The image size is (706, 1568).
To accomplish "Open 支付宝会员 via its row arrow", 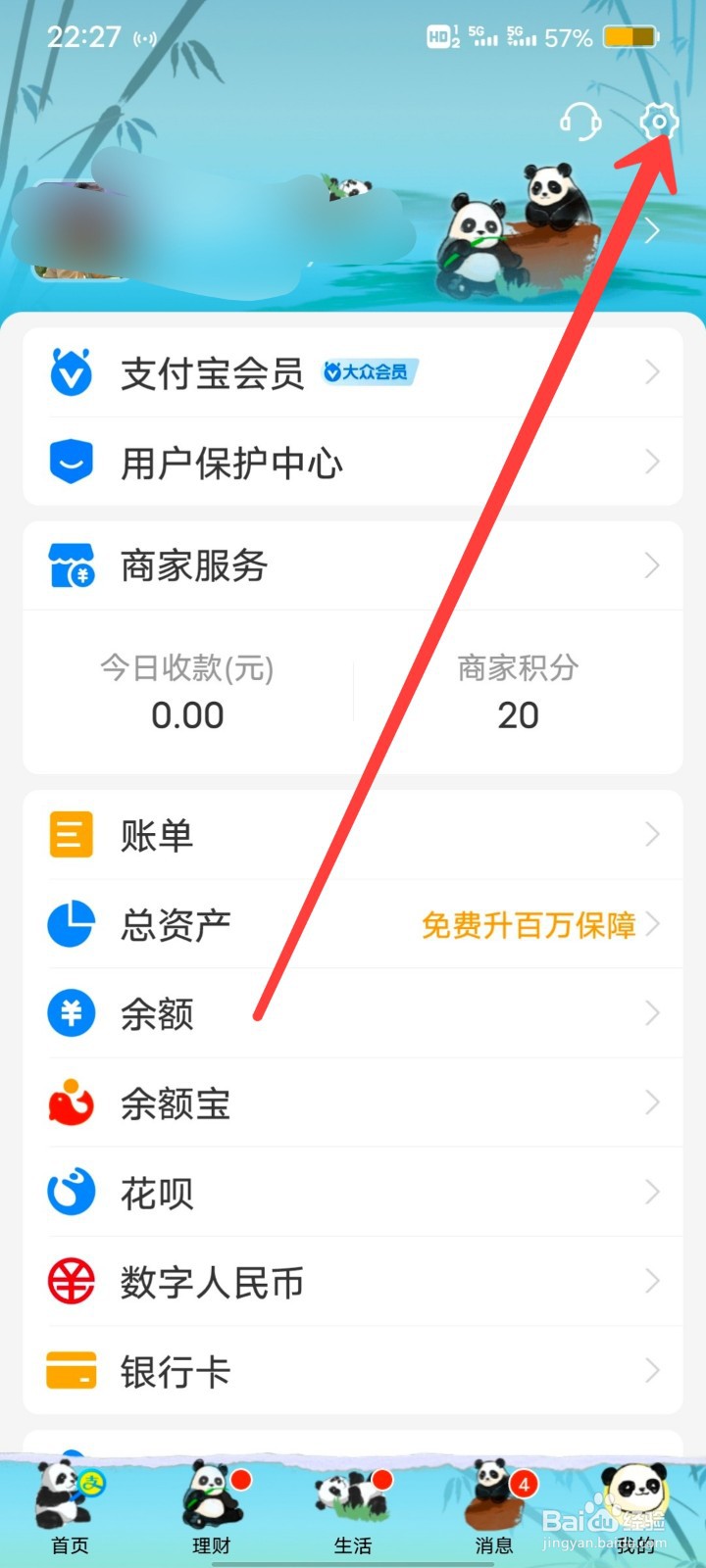I will coord(652,372).
